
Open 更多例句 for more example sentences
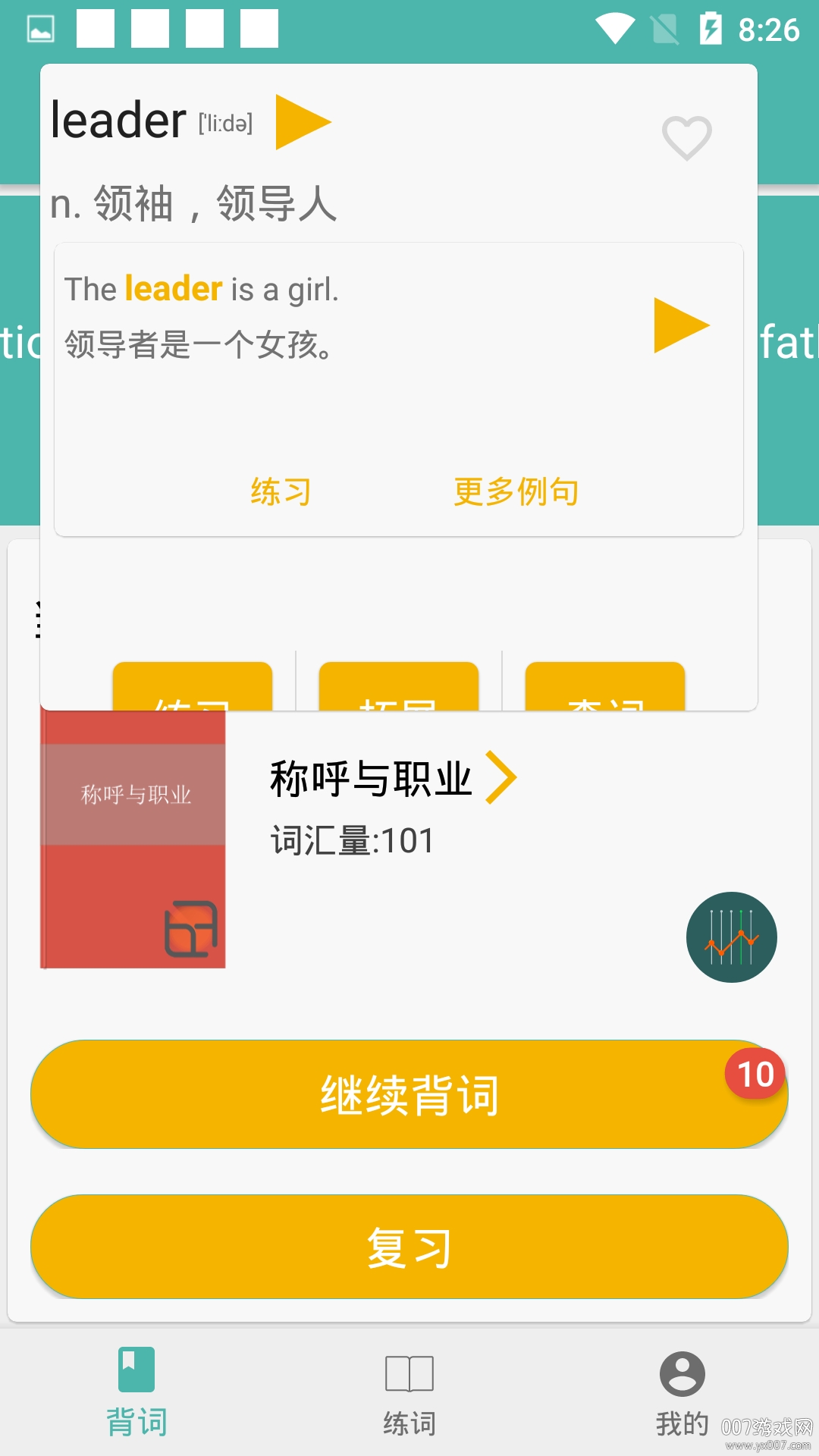click(x=516, y=491)
